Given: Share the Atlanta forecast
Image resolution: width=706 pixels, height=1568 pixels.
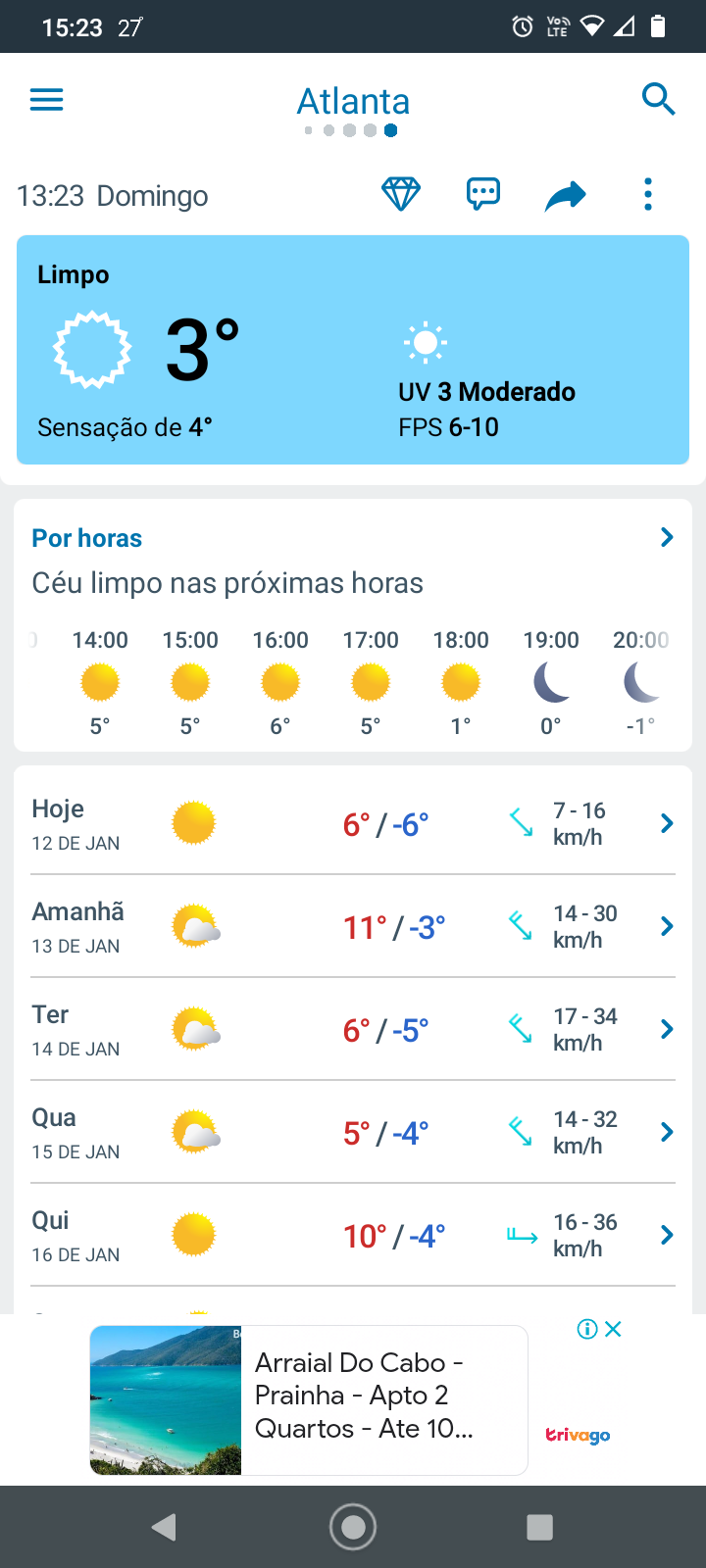Looking at the screenshot, I should tap(566, 195).
